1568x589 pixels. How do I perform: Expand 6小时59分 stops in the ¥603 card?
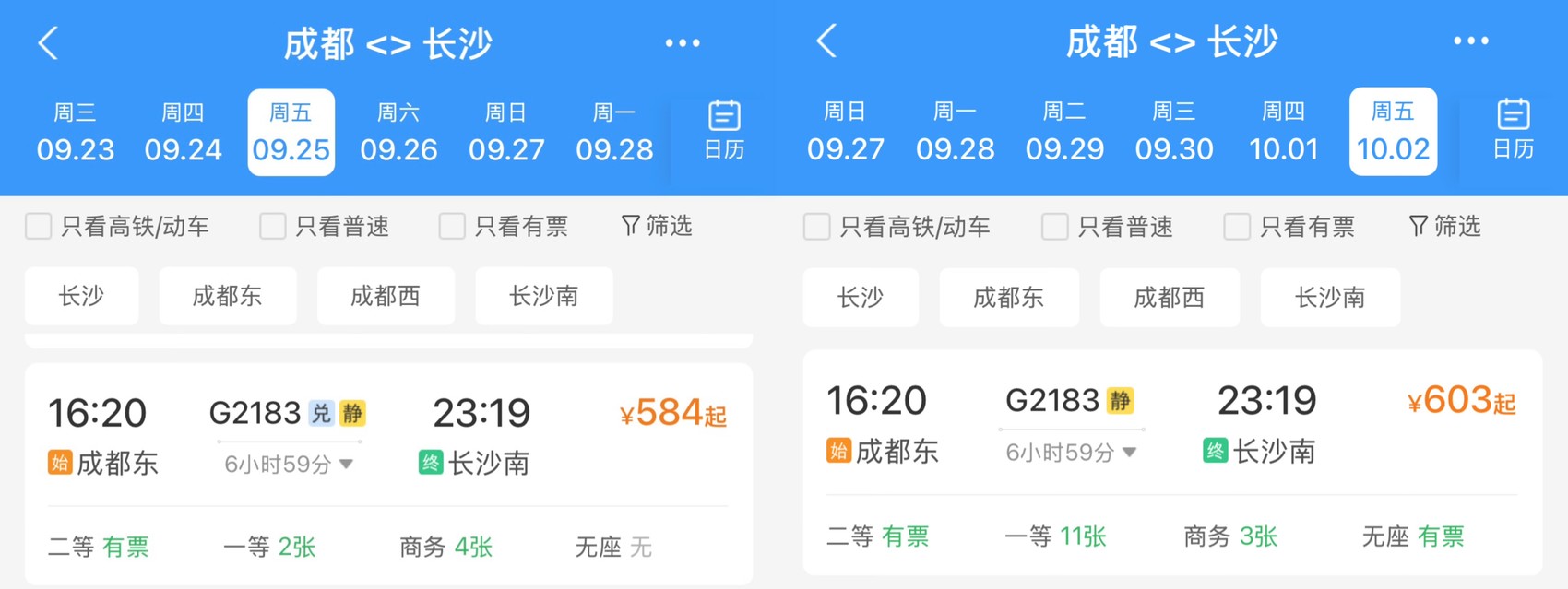pos(1071,453)
